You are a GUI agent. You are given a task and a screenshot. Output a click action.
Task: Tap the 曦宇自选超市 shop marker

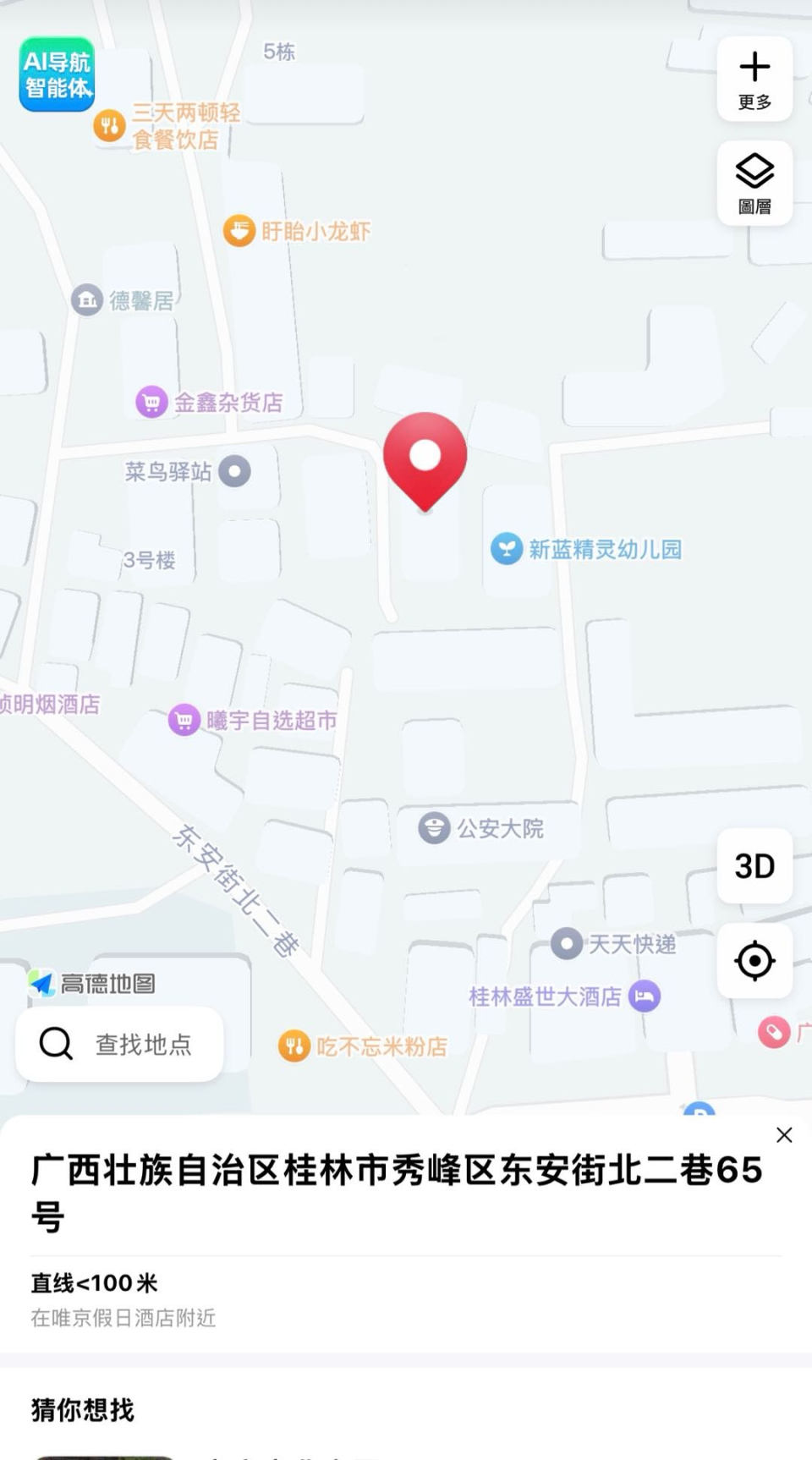(x=184, y=720)
